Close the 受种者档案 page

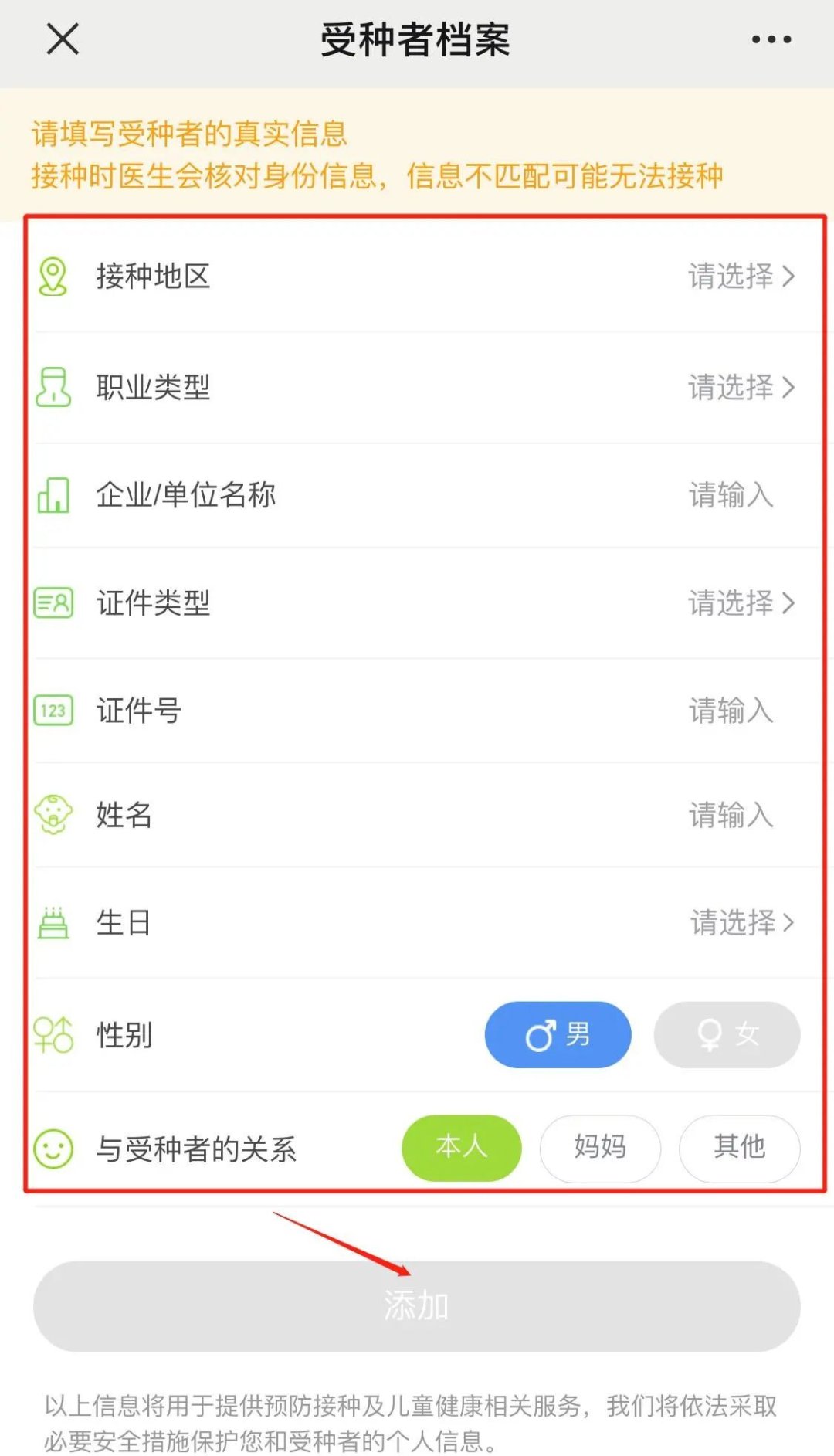(x=63, y=39)
